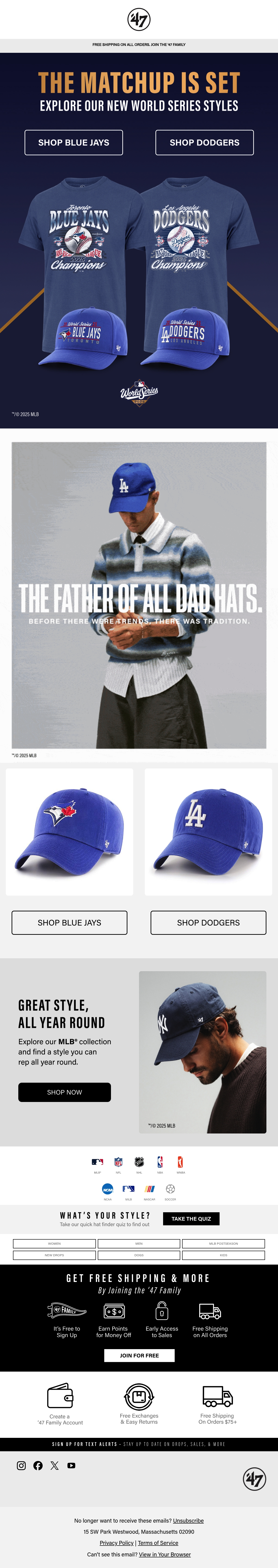Tap SHOP DODGERS under the LA cap photo

[x=208, y=922]
